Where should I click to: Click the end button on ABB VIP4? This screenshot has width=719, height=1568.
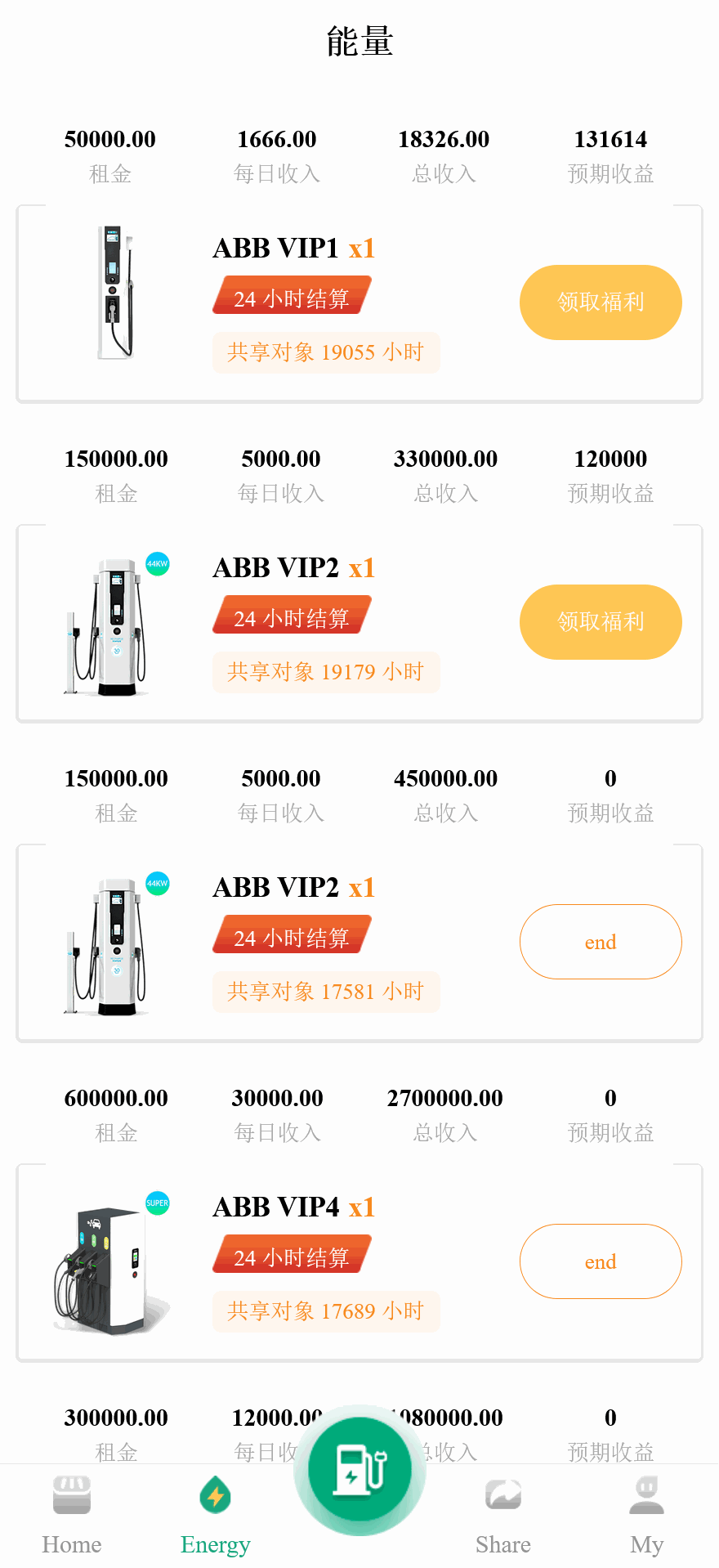[601, 1261]
